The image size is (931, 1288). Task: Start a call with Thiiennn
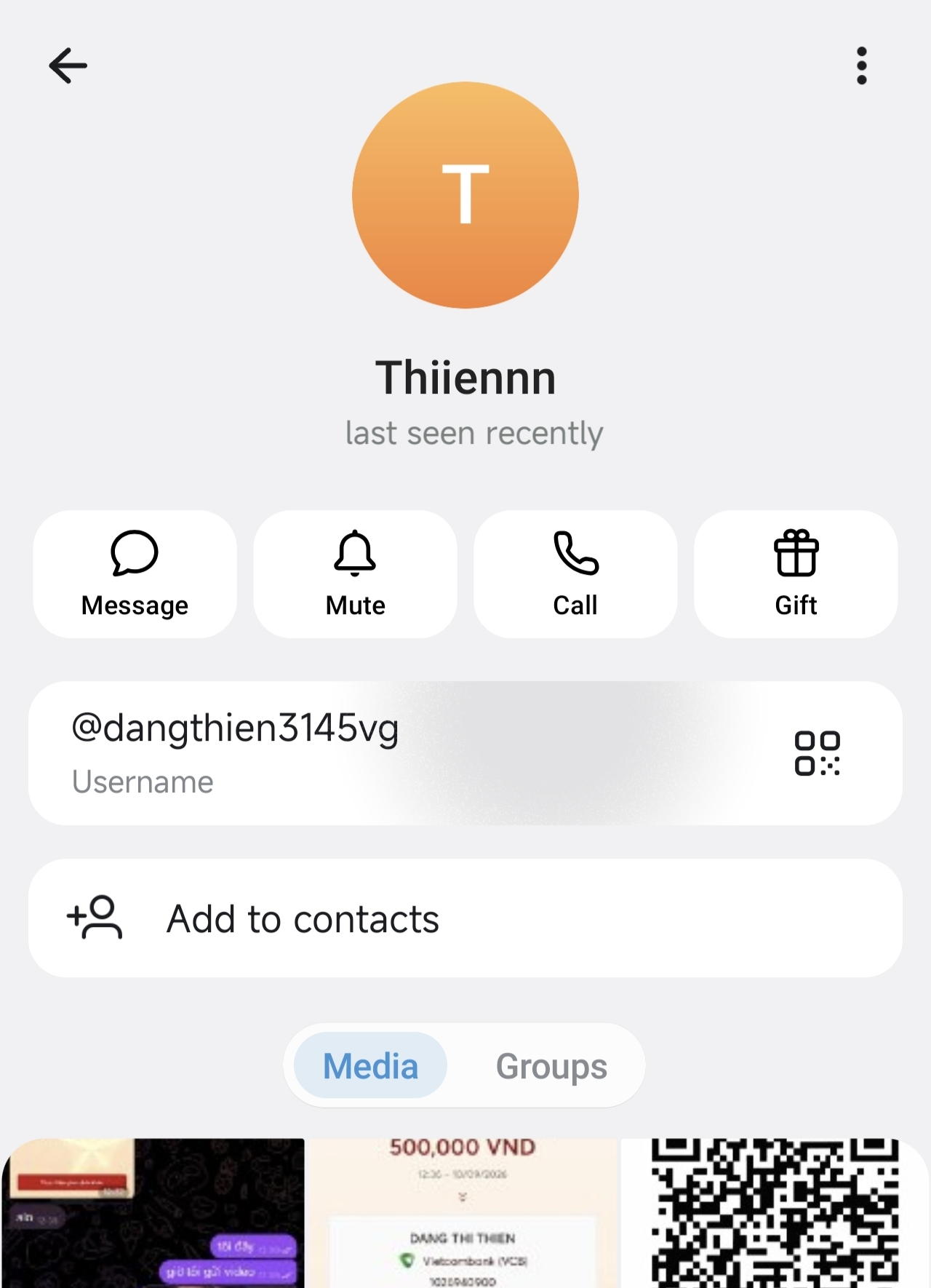click(575, 574)
